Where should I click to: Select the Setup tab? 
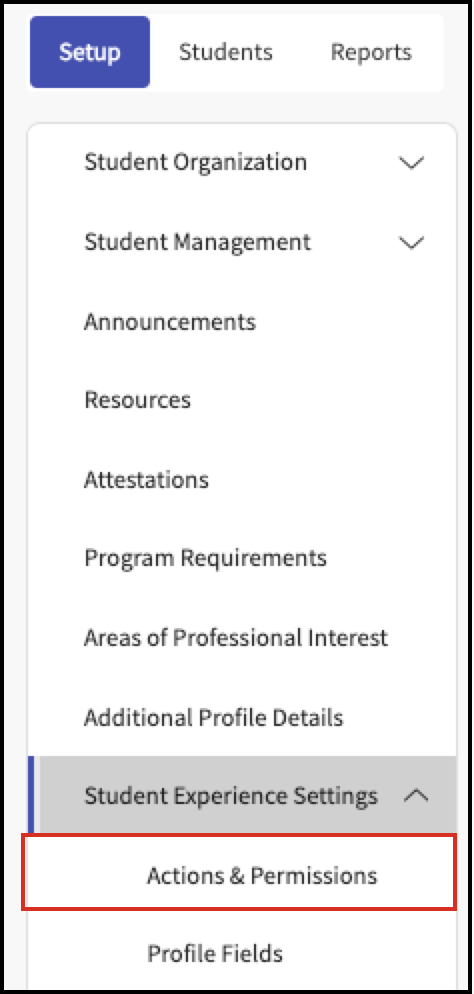pyautogui.click(x=90, y=52)
